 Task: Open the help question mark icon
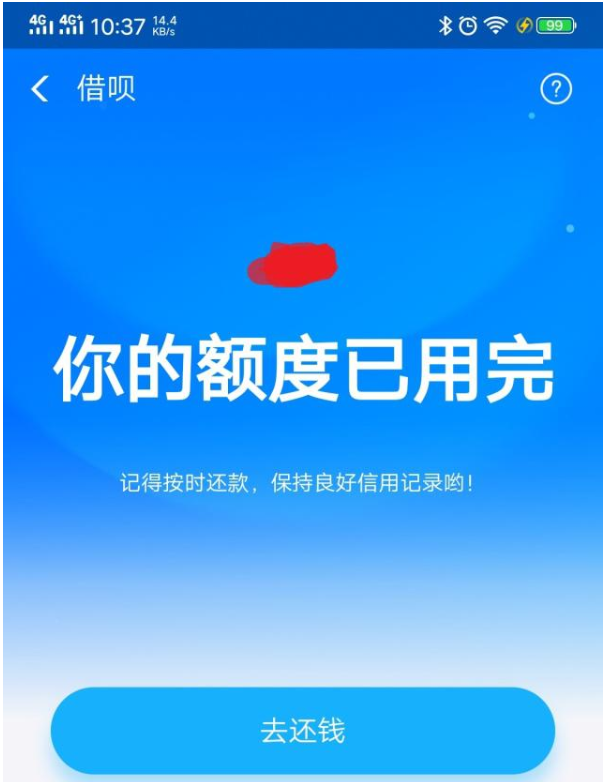click(556, 89)
